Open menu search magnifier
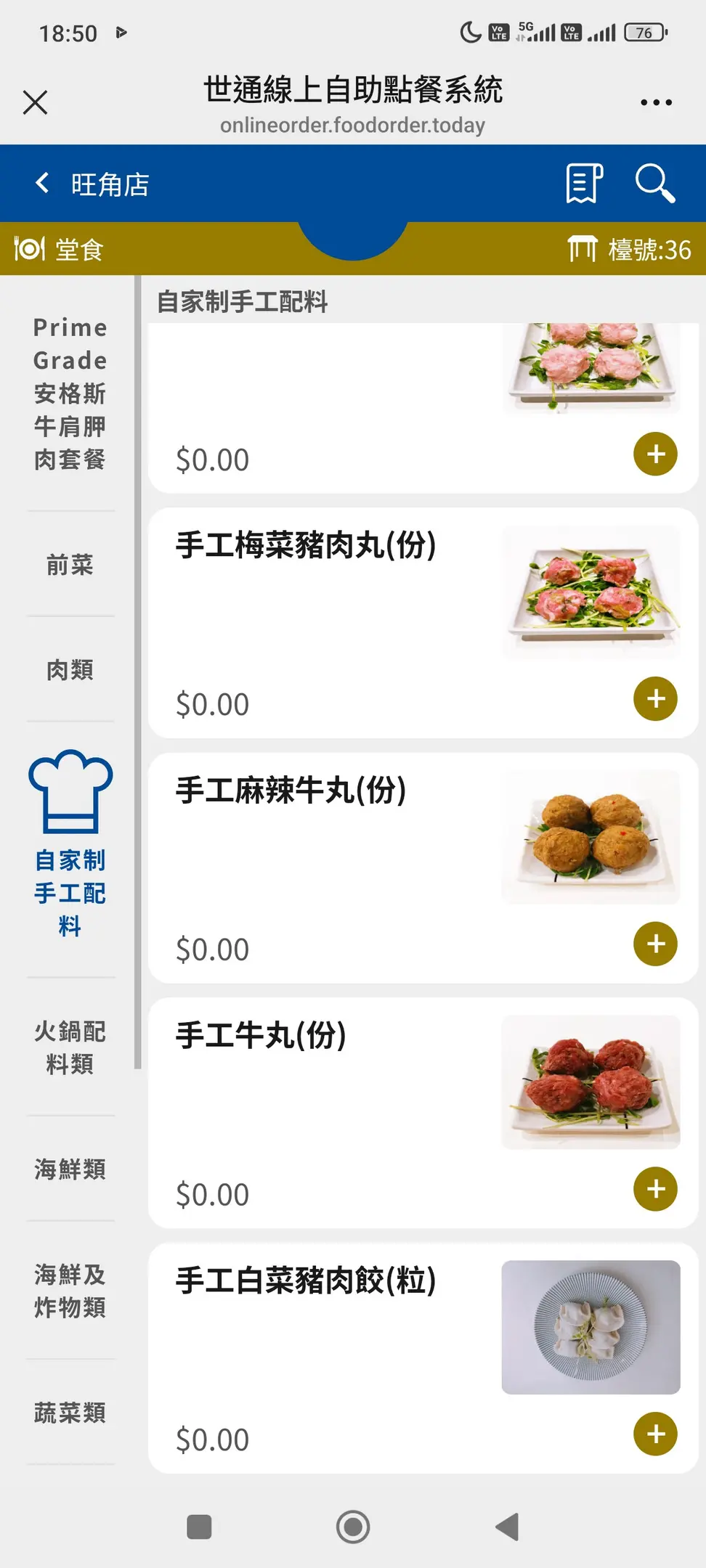The image size is (706, 1568). point(654,183)
